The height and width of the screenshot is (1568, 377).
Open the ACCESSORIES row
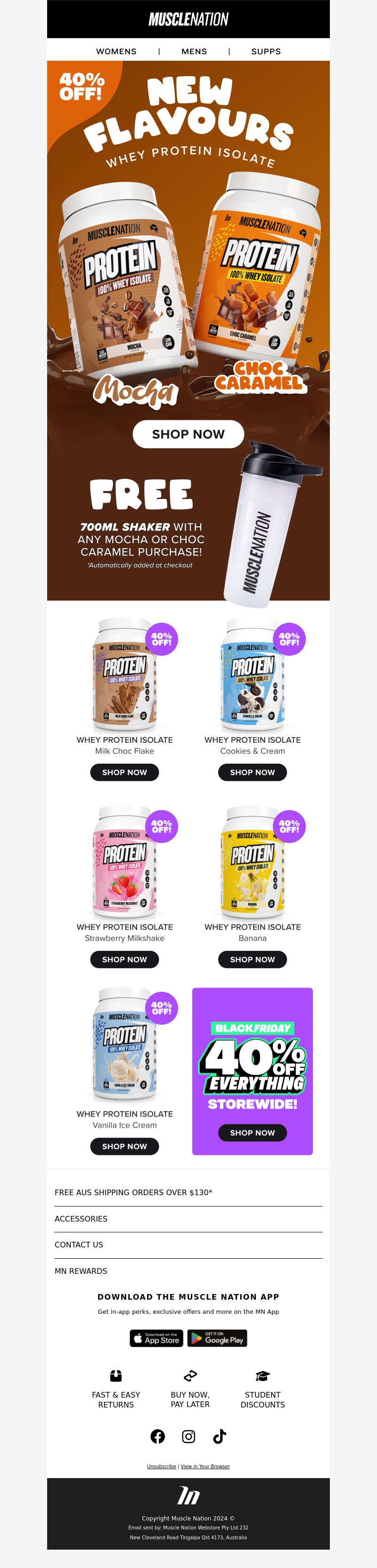tap(81, 1219)
